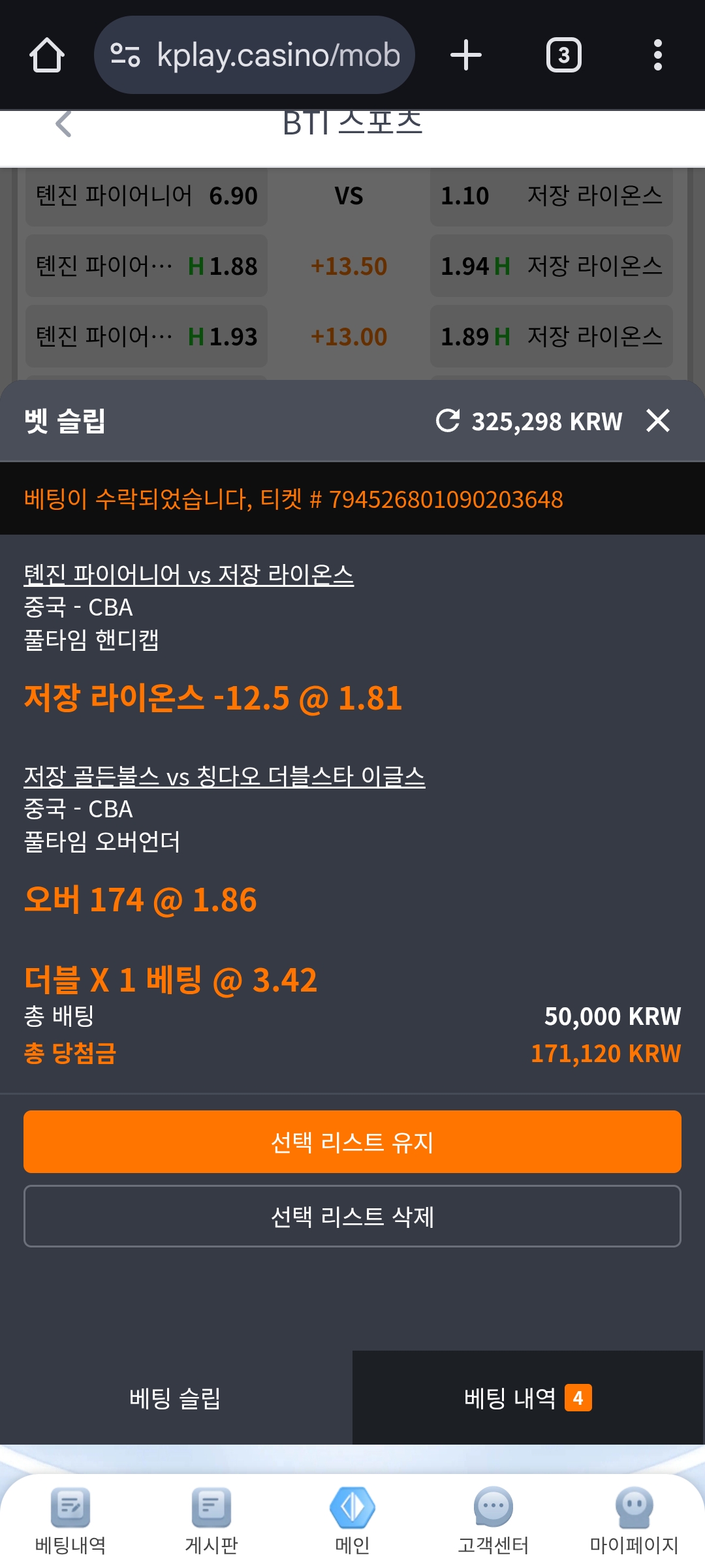
Task: Switch to the 베팅 슬립 tab
Action: point(175,1398)
